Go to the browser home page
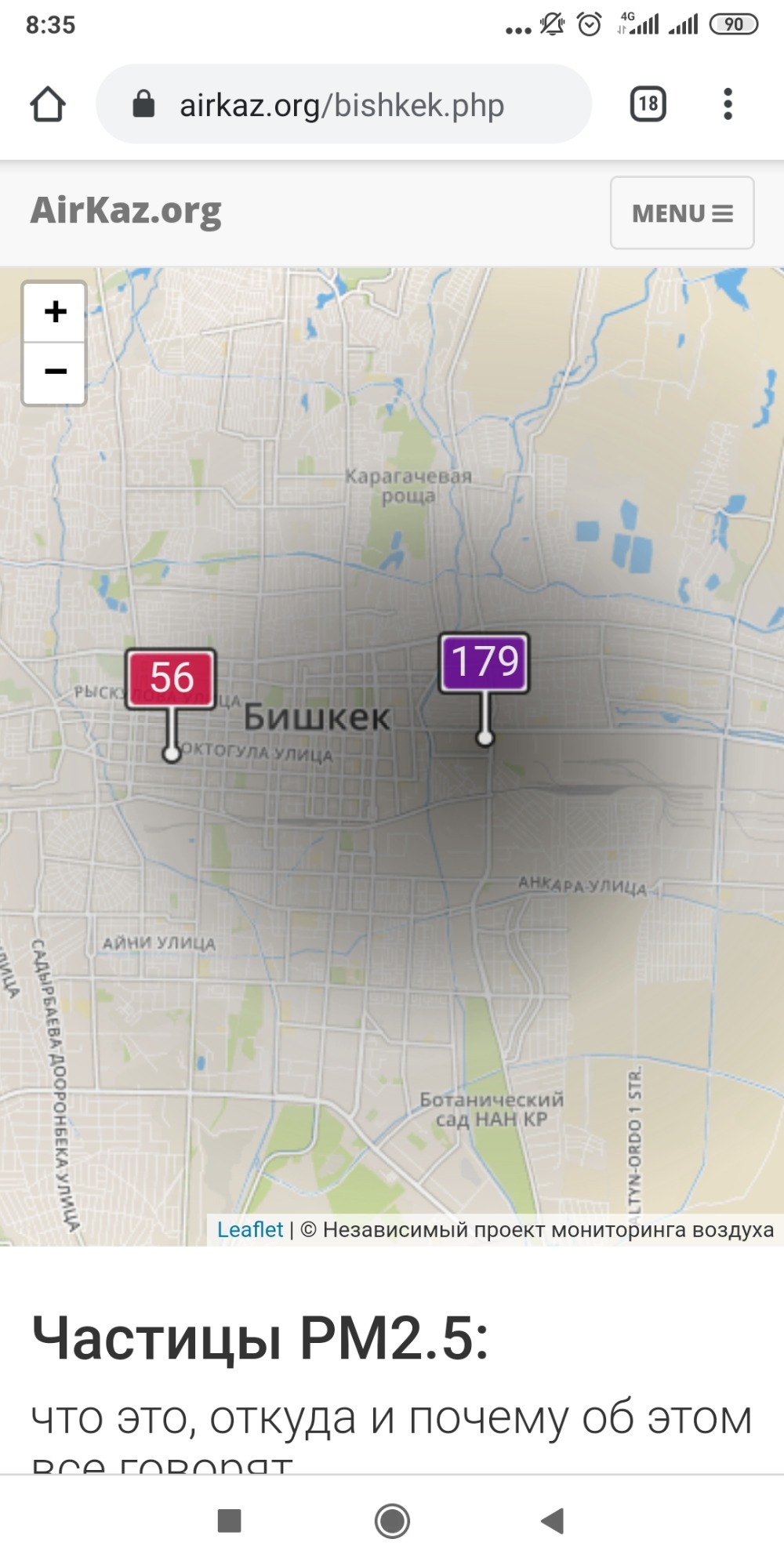This screenshot has height=1568, width=784. coord(48,104)
